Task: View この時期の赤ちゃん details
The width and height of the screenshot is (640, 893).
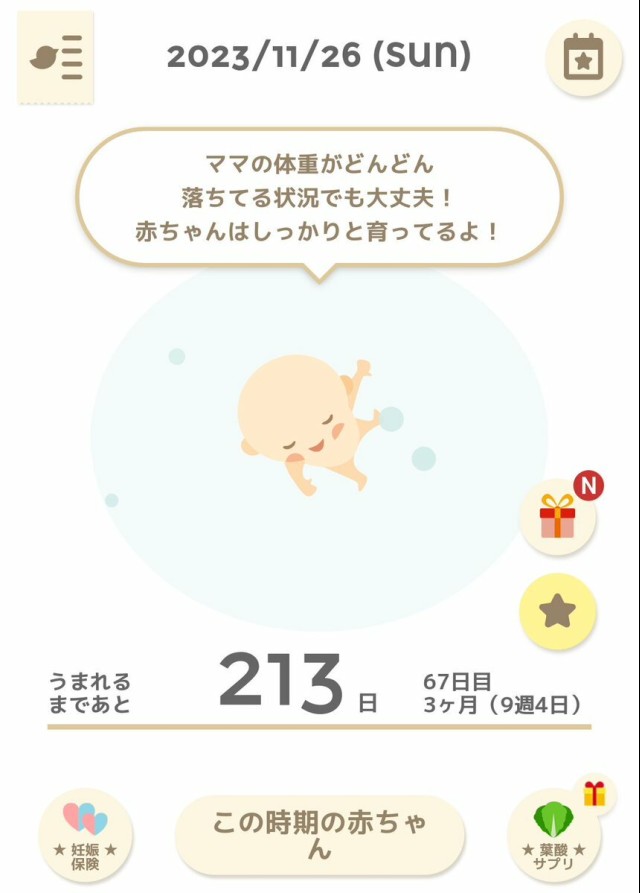Action: (319, 836)
